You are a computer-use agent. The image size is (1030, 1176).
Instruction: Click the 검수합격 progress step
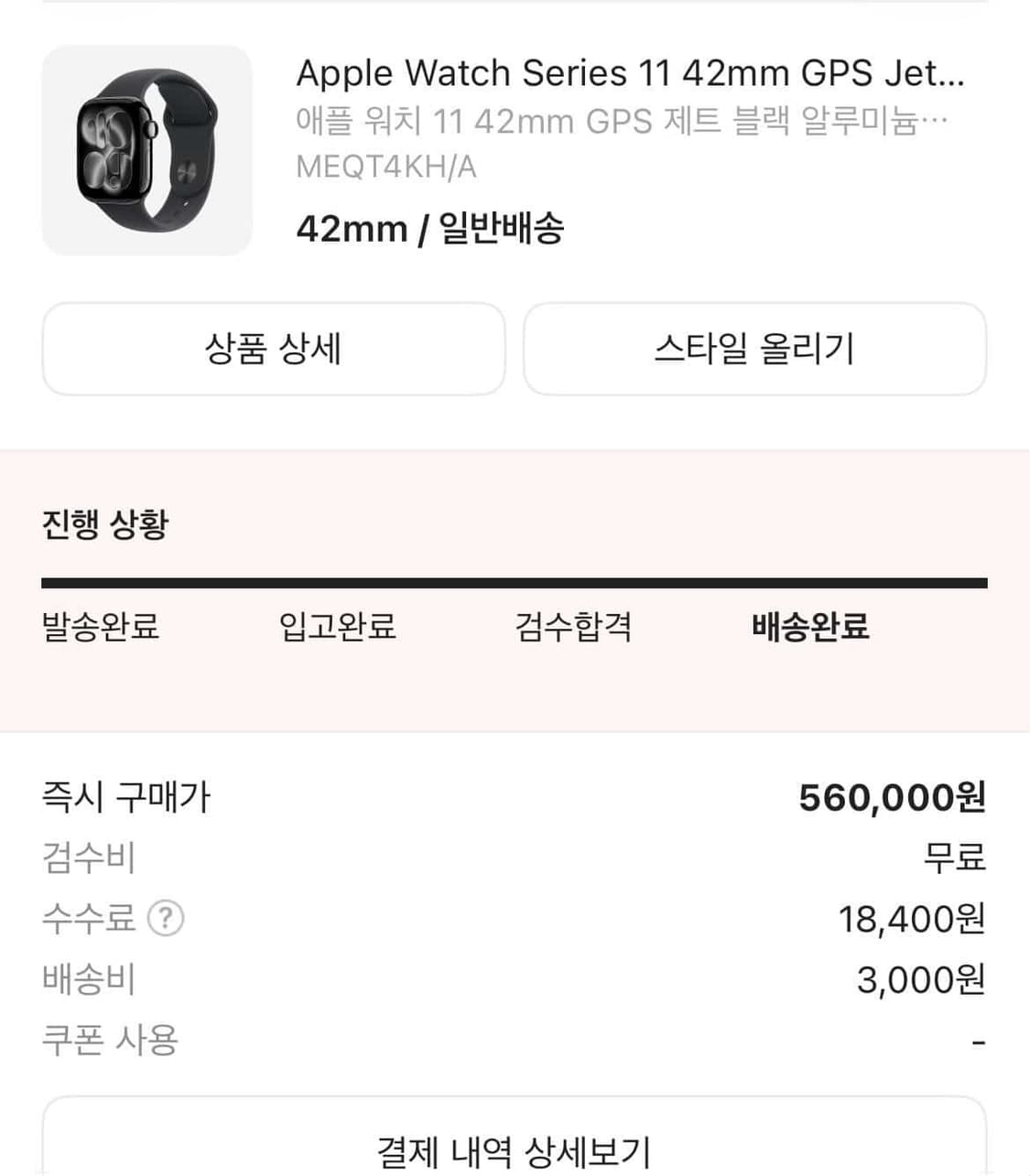(x=574, y=628)
